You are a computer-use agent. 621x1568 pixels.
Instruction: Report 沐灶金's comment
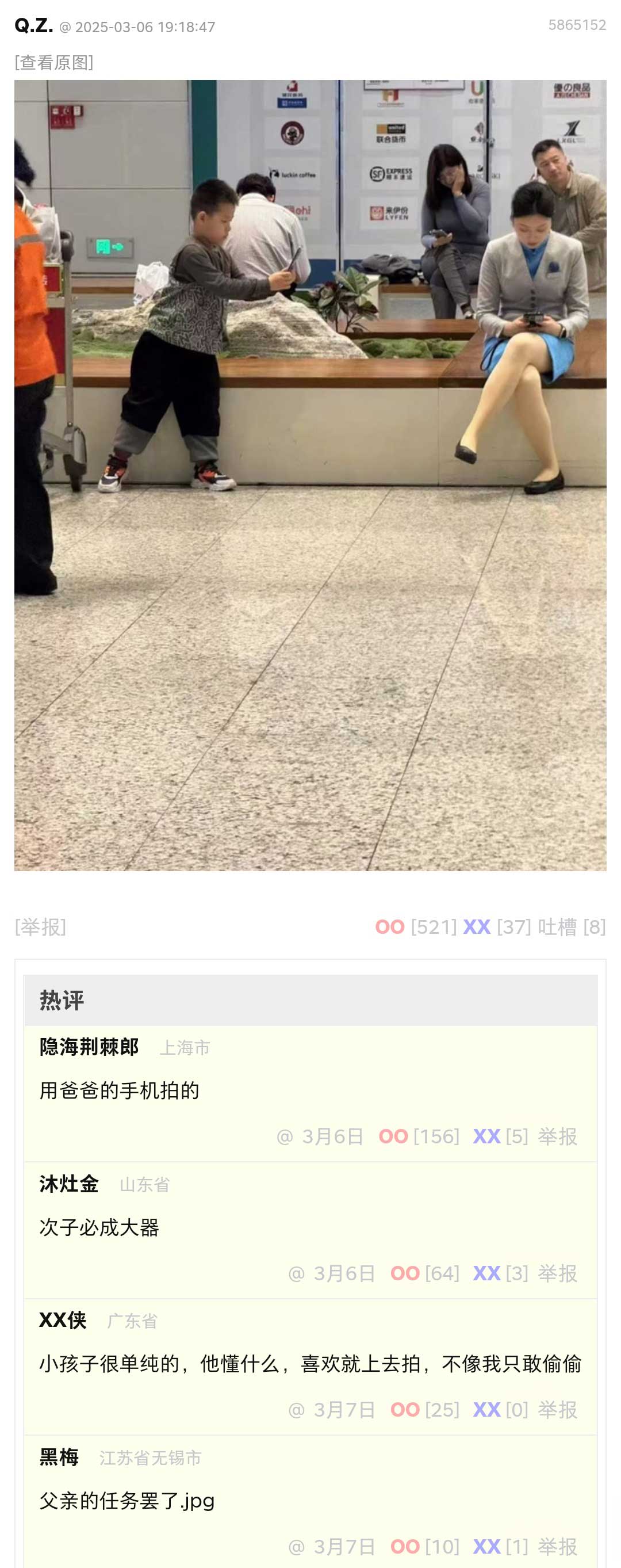557,1273
